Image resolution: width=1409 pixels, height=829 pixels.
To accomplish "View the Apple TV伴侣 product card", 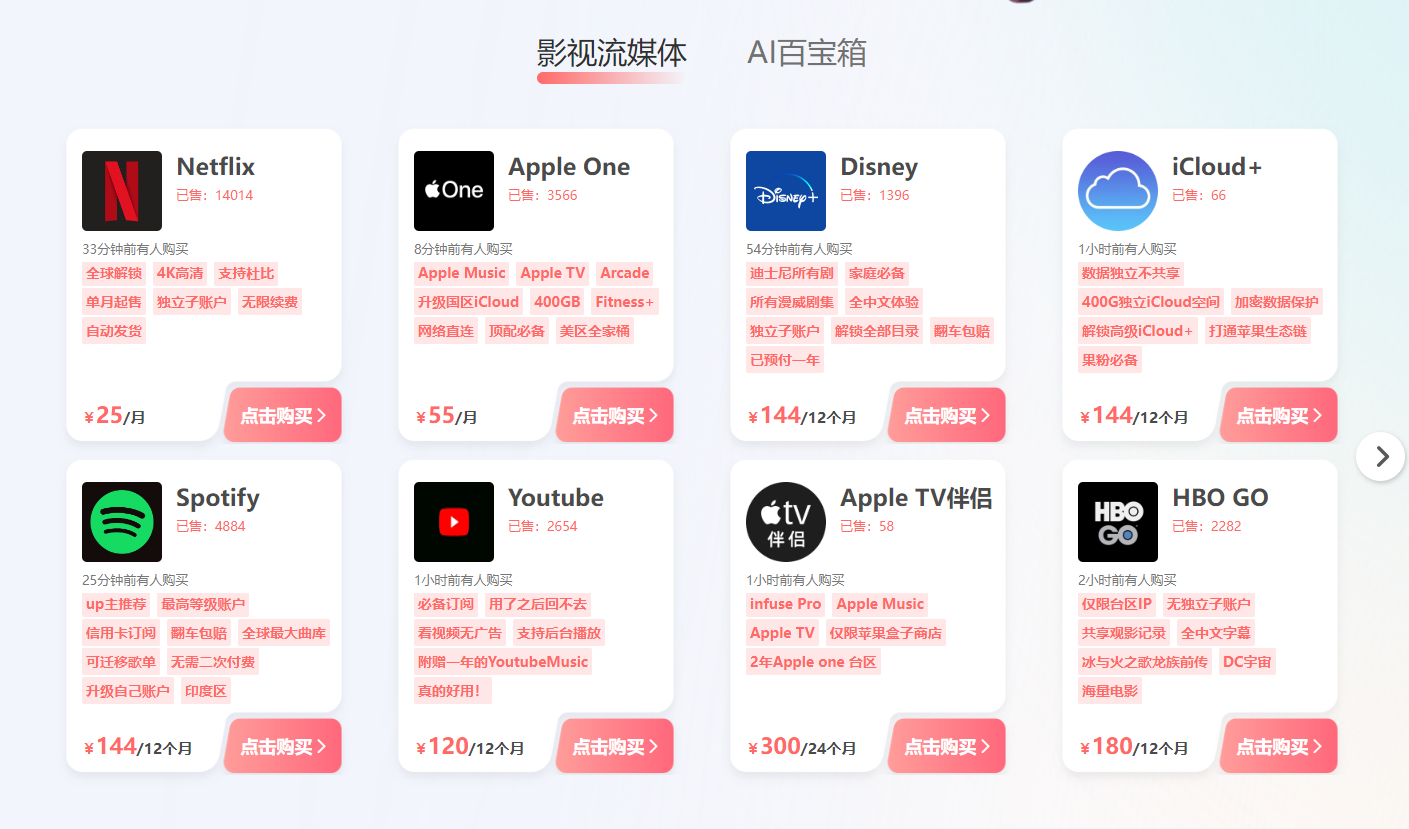I will [x=915, y=498].
